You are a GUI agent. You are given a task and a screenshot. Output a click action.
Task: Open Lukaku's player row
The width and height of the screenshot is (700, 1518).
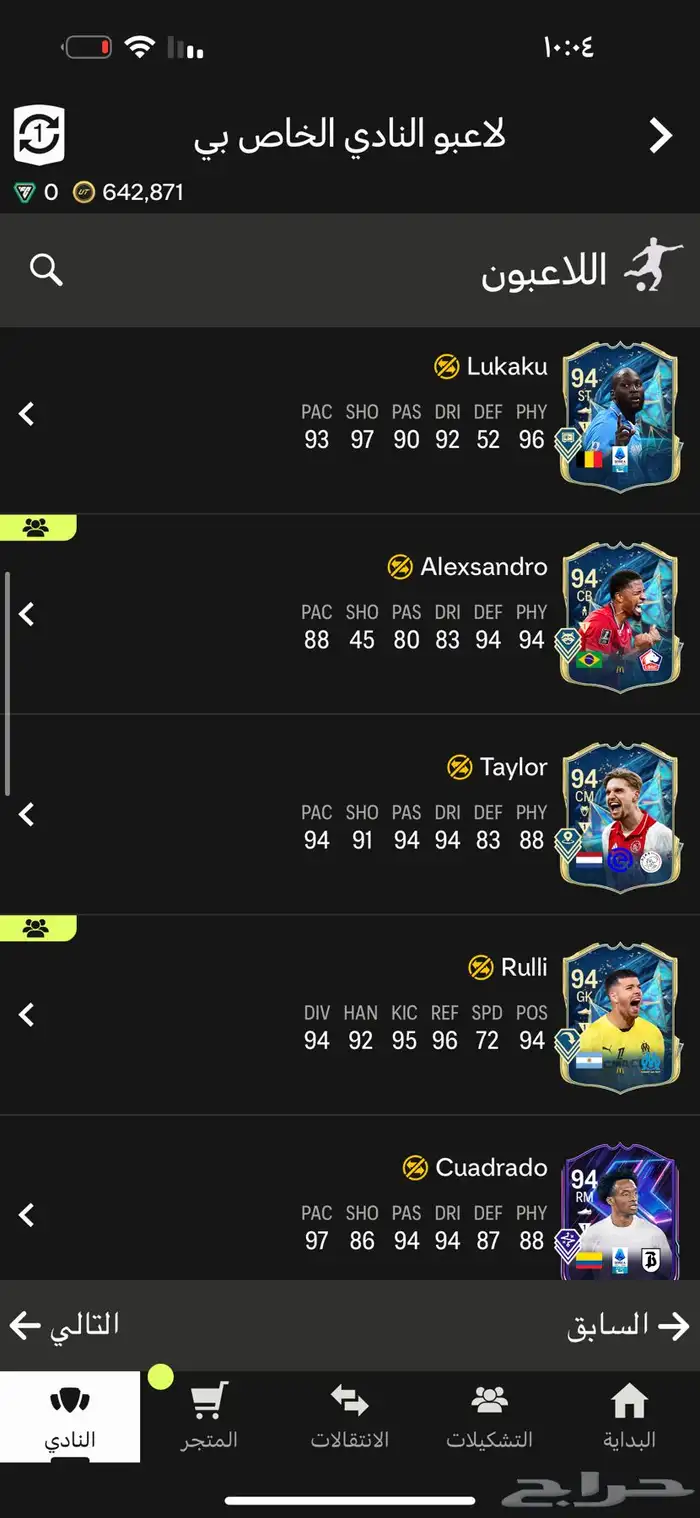350,413
